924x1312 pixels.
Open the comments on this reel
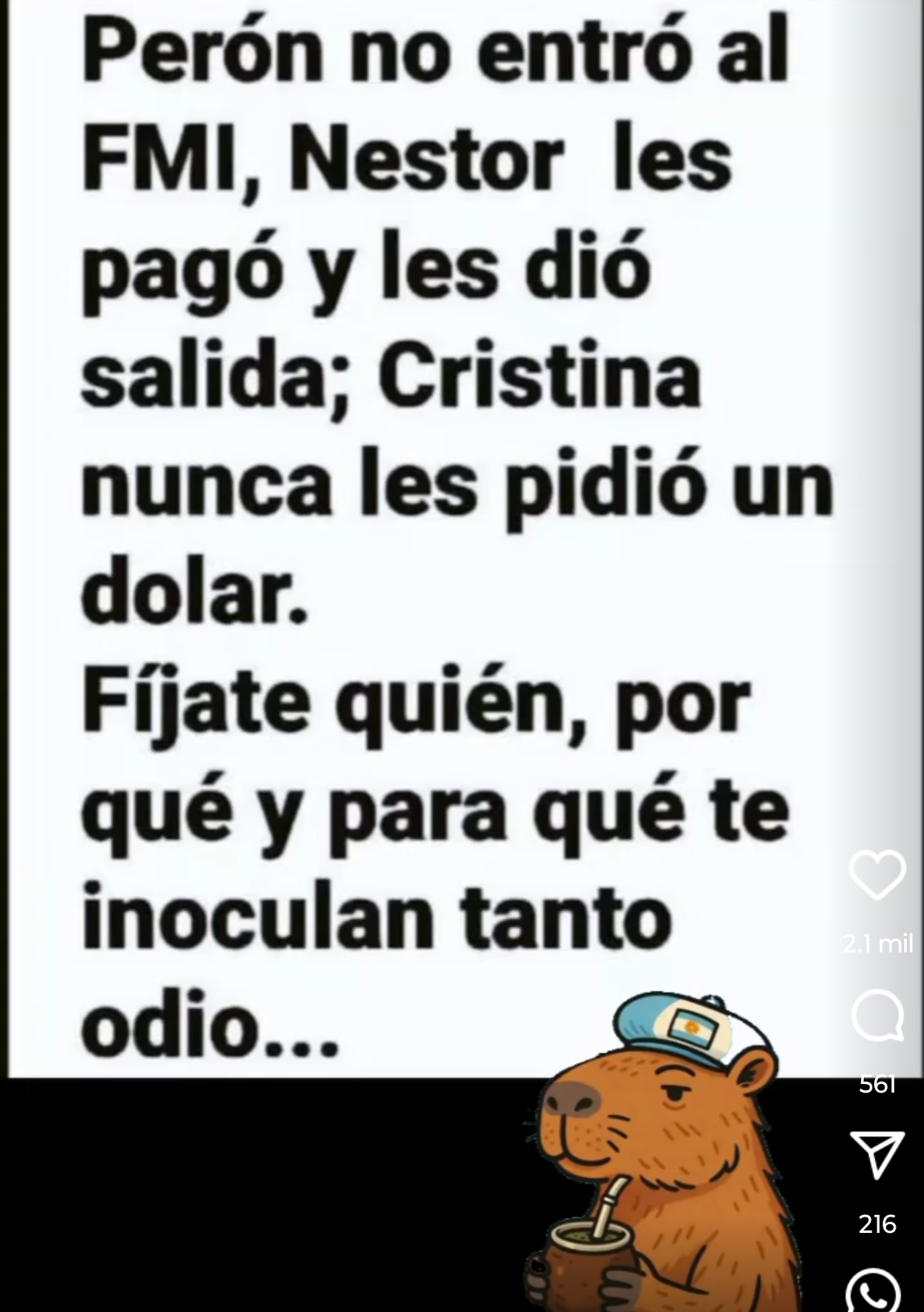pos(877,1016)
